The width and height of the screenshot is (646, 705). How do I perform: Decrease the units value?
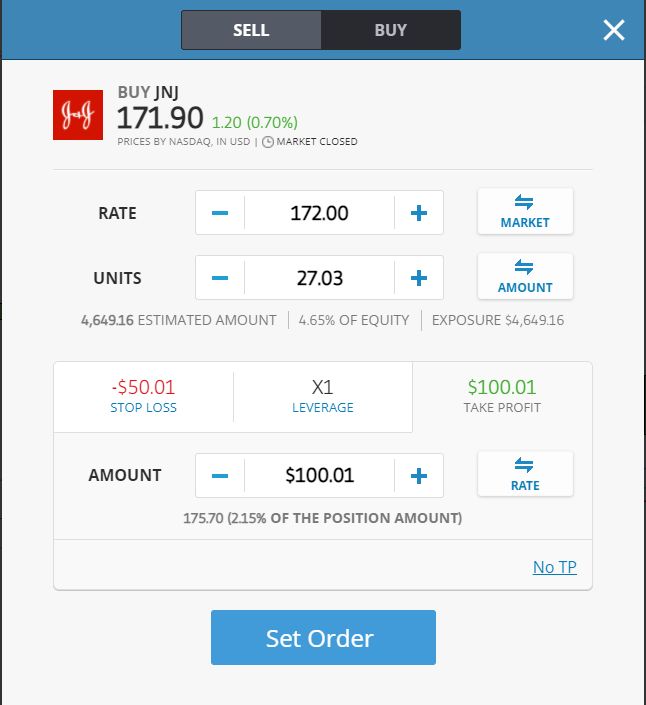tap(220, 278)
